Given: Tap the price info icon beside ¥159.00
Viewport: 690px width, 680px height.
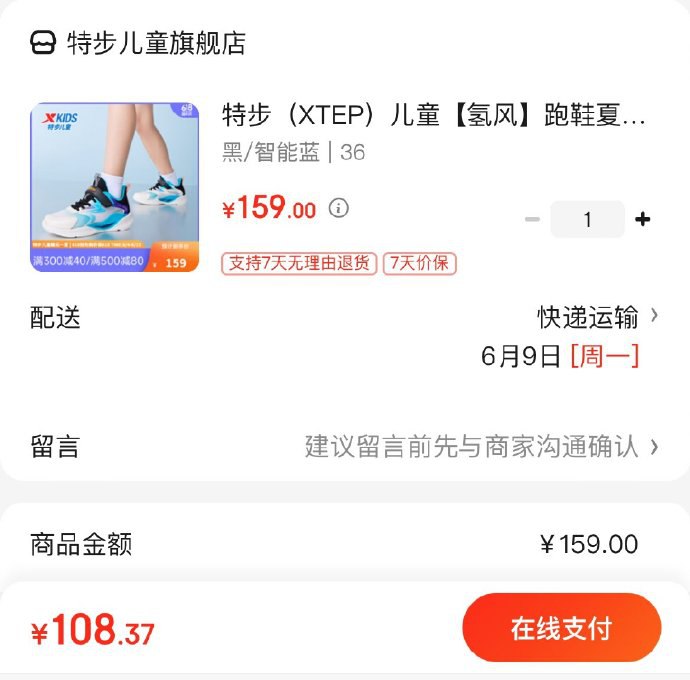Looking at the screenshot, I should (x=339, y=208).
